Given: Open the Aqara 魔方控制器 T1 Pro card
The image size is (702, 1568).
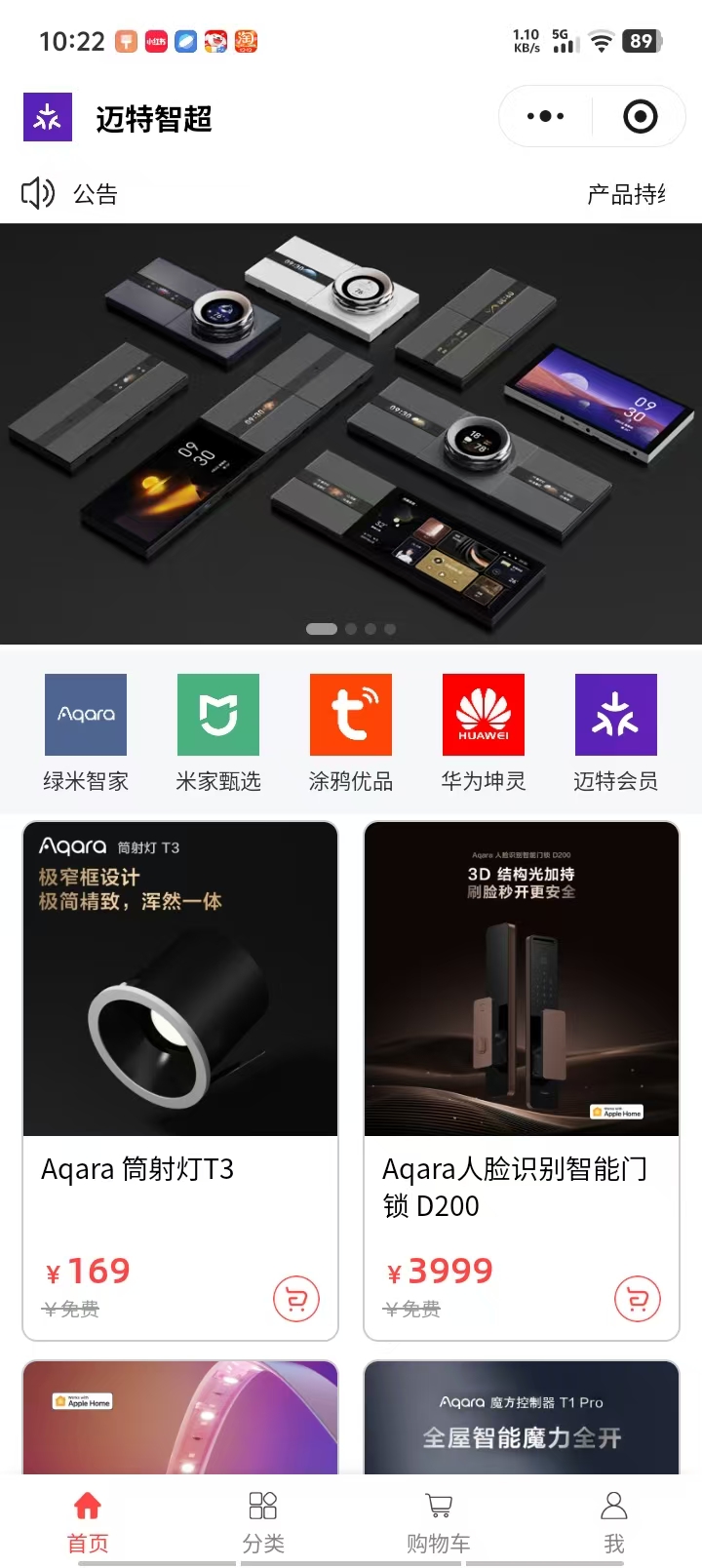Looking at the screenshot, I should [522, 1419].
